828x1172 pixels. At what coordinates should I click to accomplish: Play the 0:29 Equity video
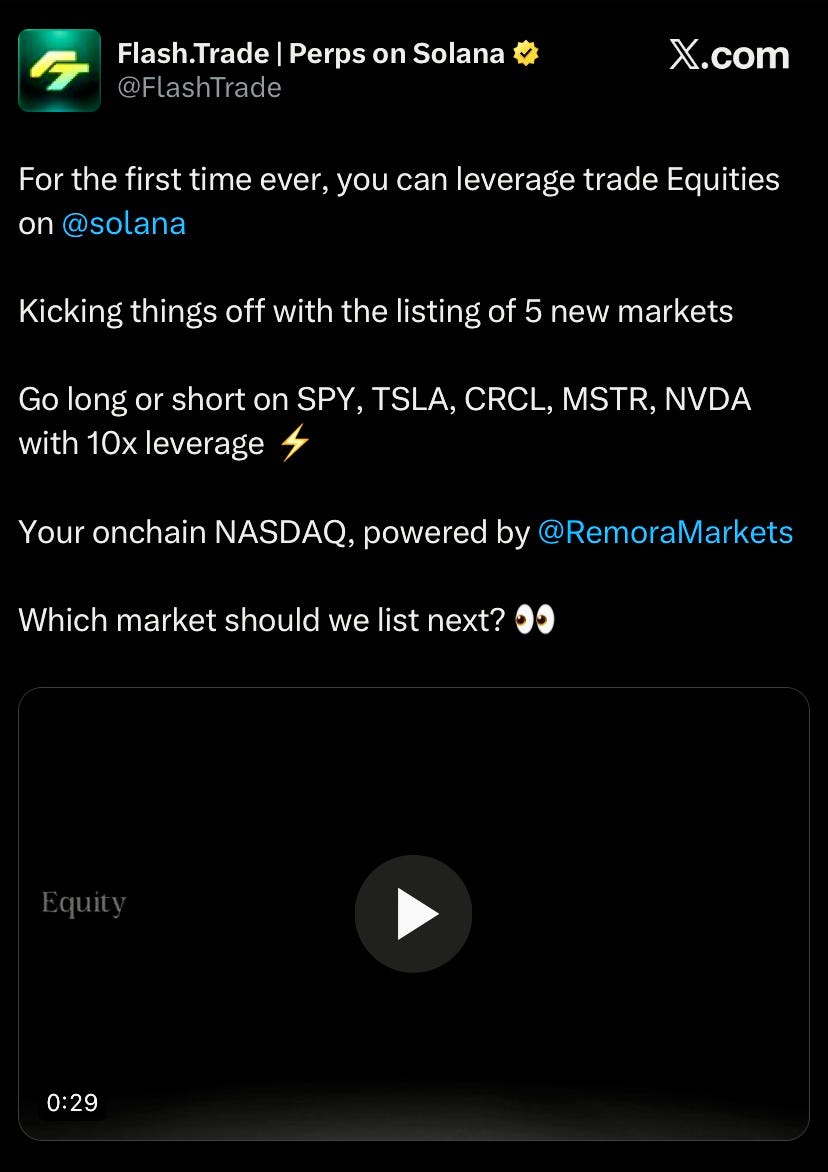click(x=413, y=913)
